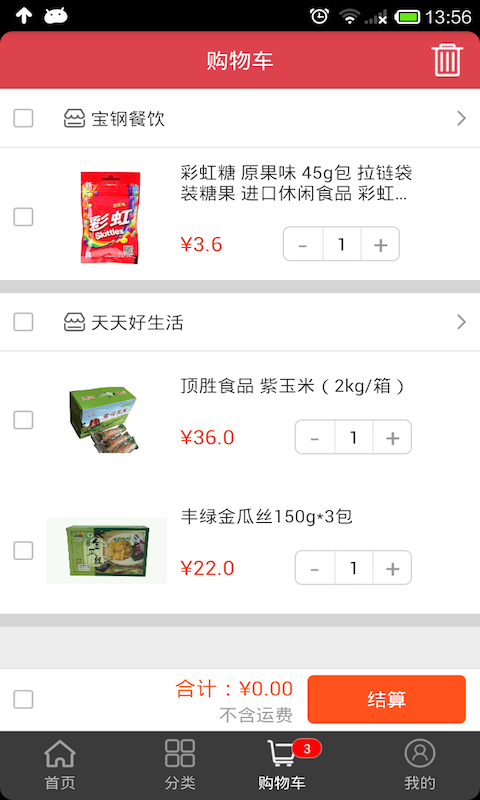The height and width of the screenshot is (800, 480).
Task: Check the 彩虹糖 product checkbox
Action: (x=23, y=217)
